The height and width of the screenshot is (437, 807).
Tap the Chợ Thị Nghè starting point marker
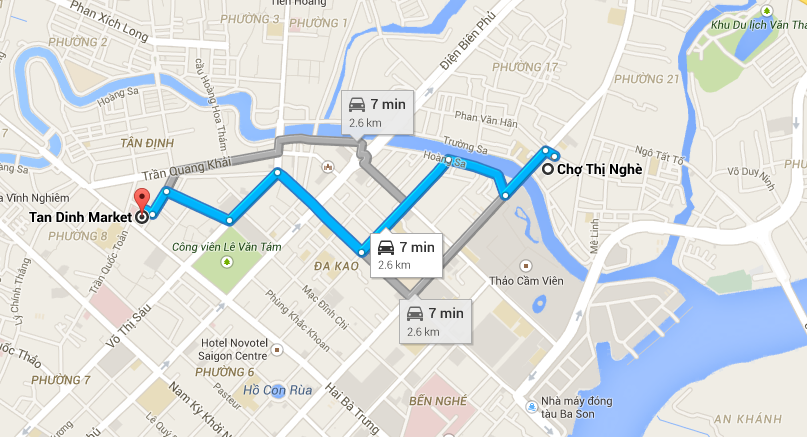pos(548,169)
